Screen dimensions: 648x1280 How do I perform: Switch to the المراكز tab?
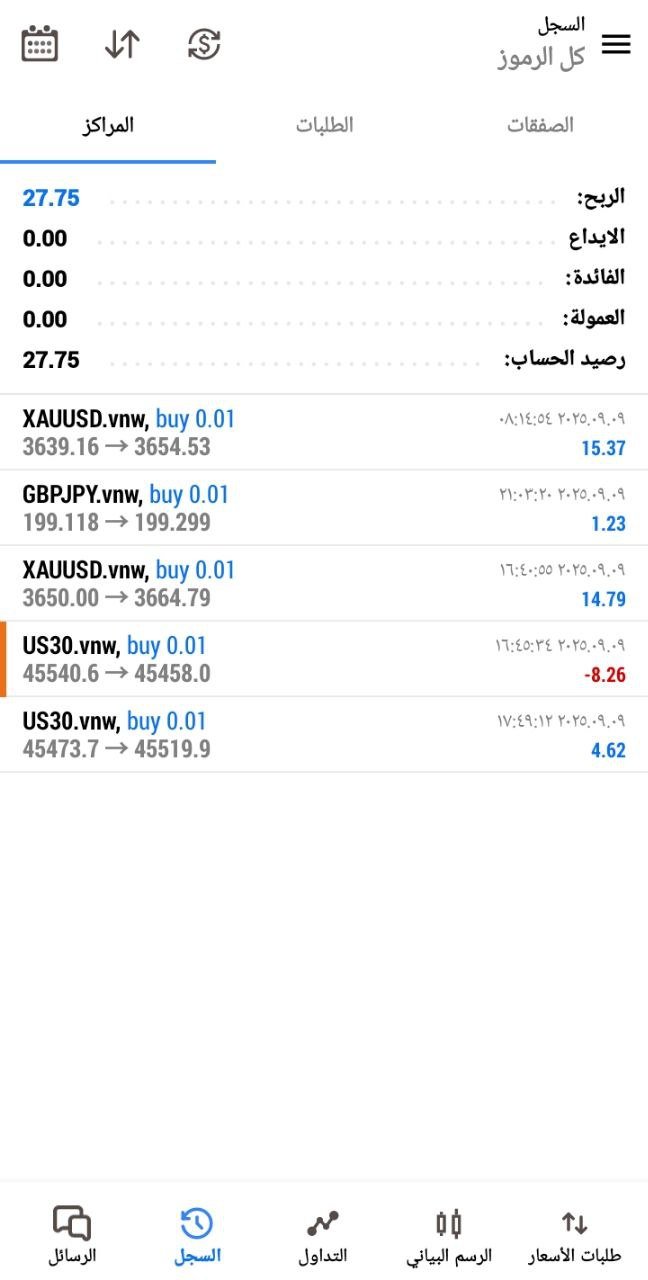coord(108,126)
